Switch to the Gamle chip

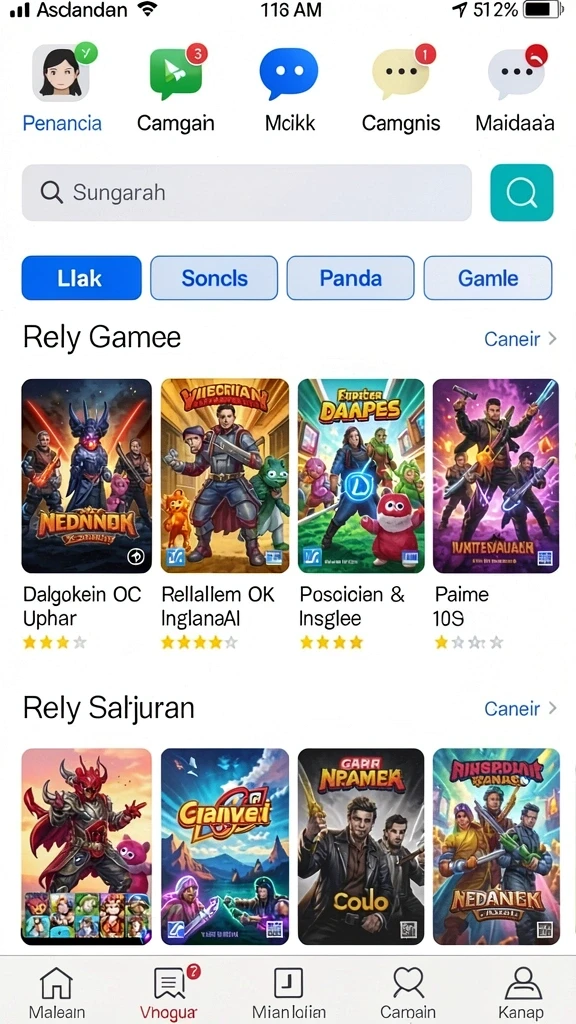488,278
